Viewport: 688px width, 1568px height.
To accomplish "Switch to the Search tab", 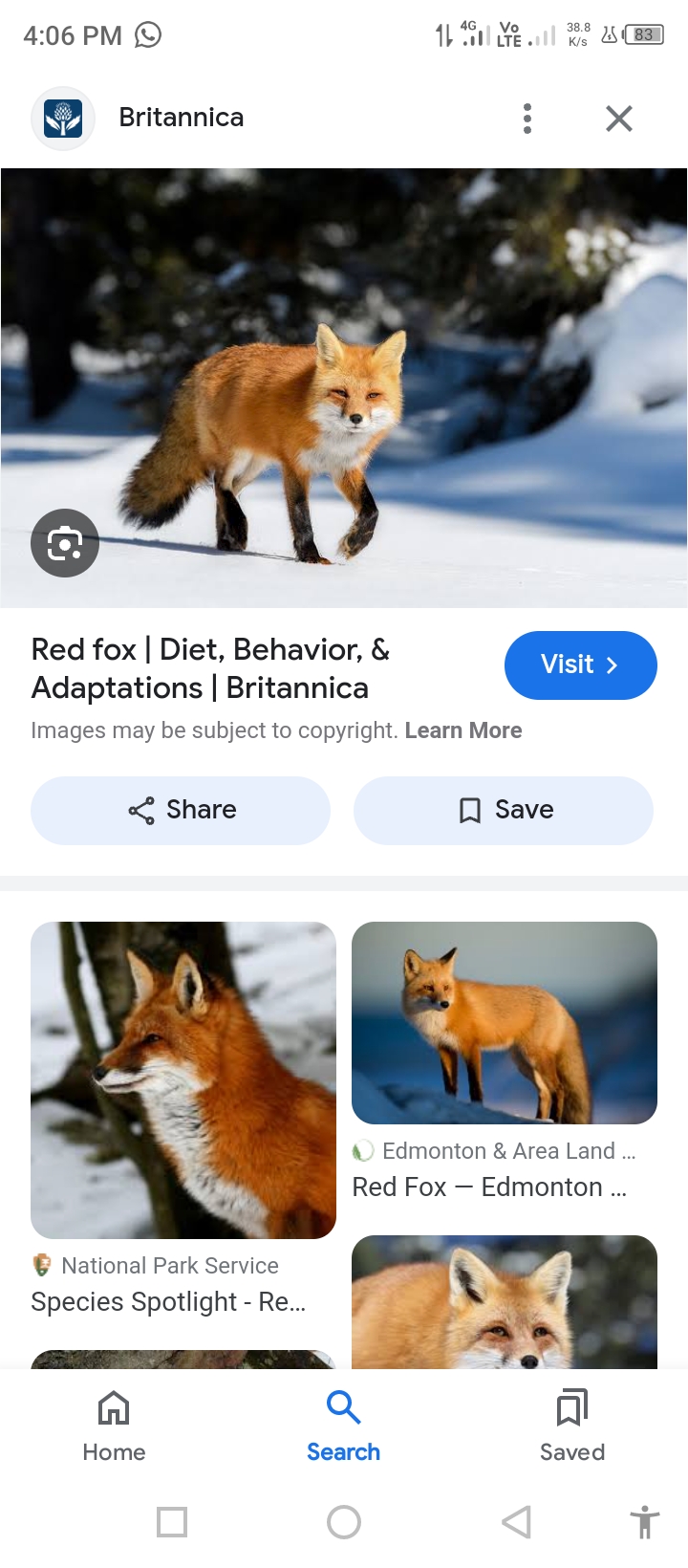I will tap(343, 1426).
